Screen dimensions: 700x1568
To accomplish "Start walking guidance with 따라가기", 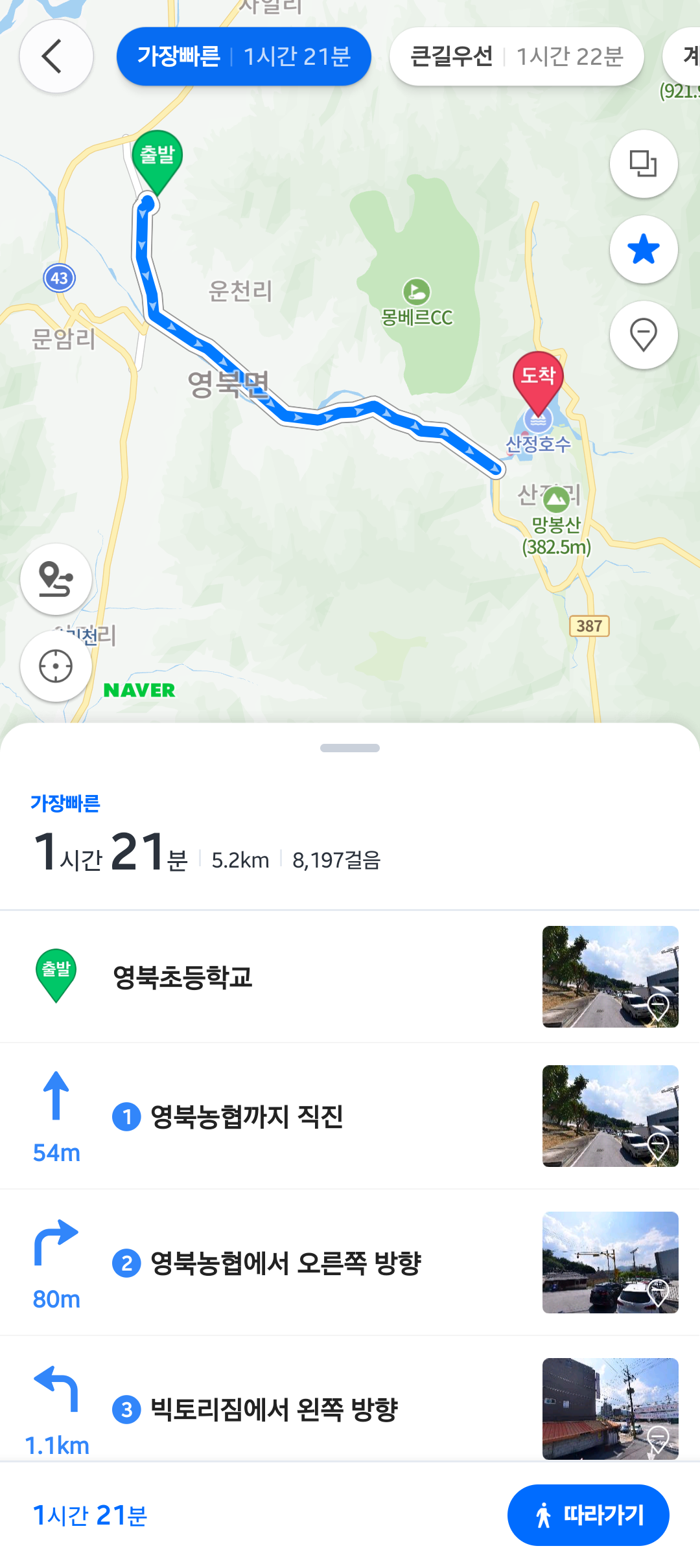I will [588, 1515].
